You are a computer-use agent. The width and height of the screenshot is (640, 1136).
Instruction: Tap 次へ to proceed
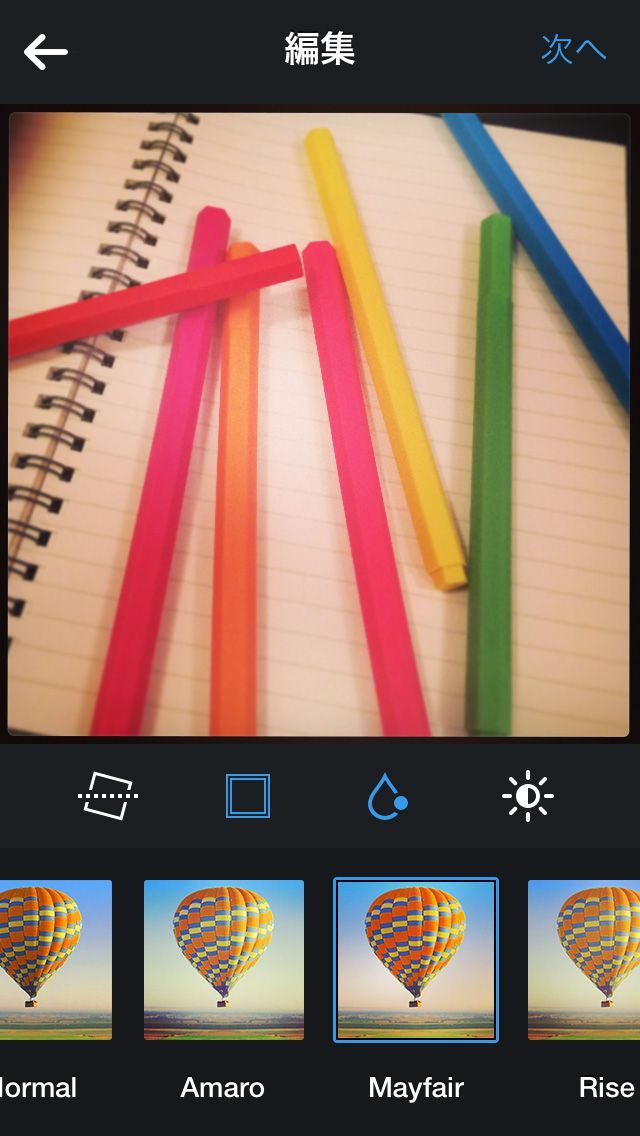click(x=573, y=49)
